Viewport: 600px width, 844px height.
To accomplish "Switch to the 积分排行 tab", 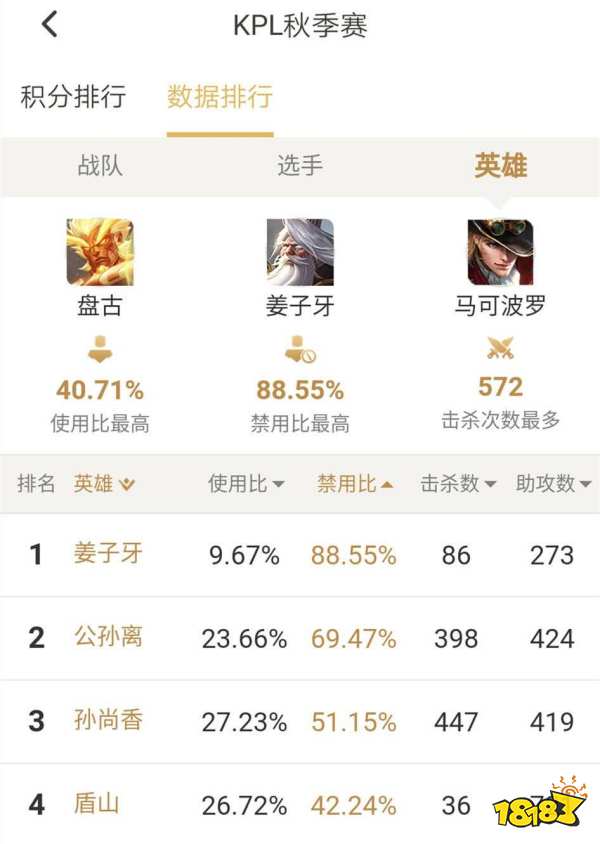I will pyautogui.click(x=73, y=97).
